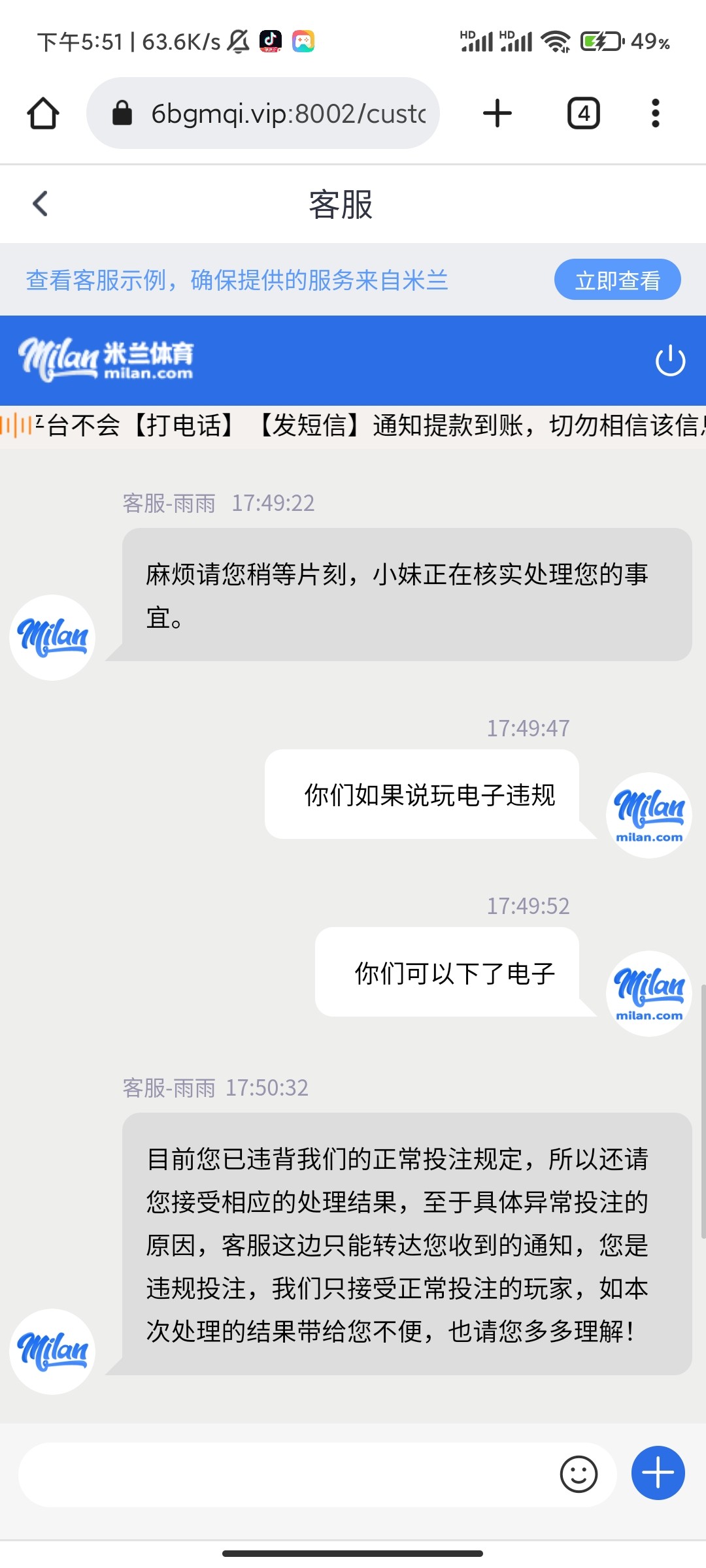The width and height of the screenshot is (706, 1568).
Task: Open a new browser tab
Action: coord(497,114)
